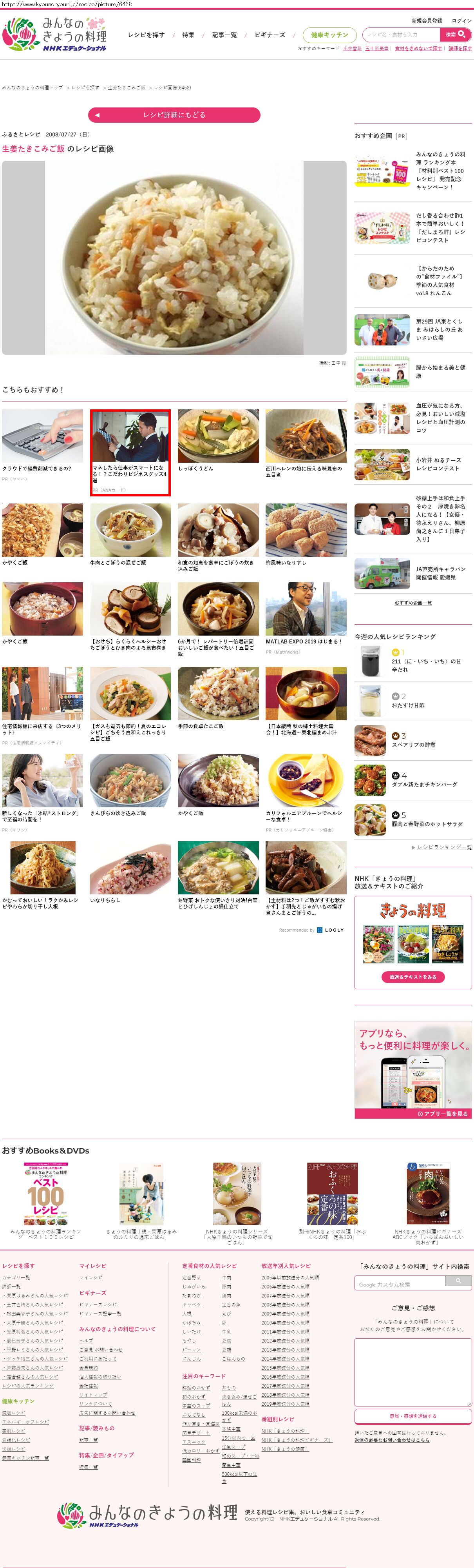474x1568 pixels.
Task: Tap the 検索 search button
Action: pos(455,35)
